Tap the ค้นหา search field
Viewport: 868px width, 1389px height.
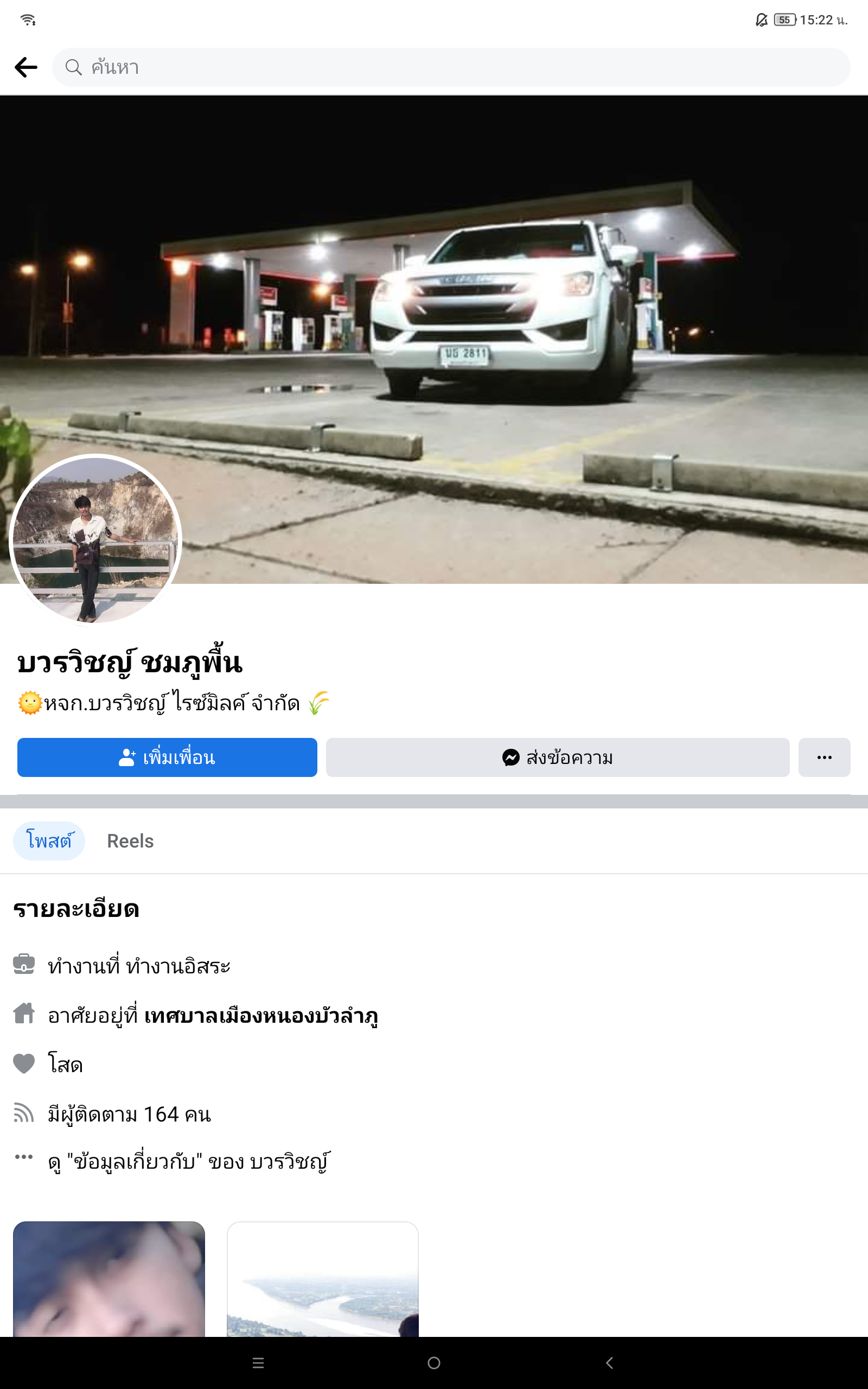[x=451, y=67]
